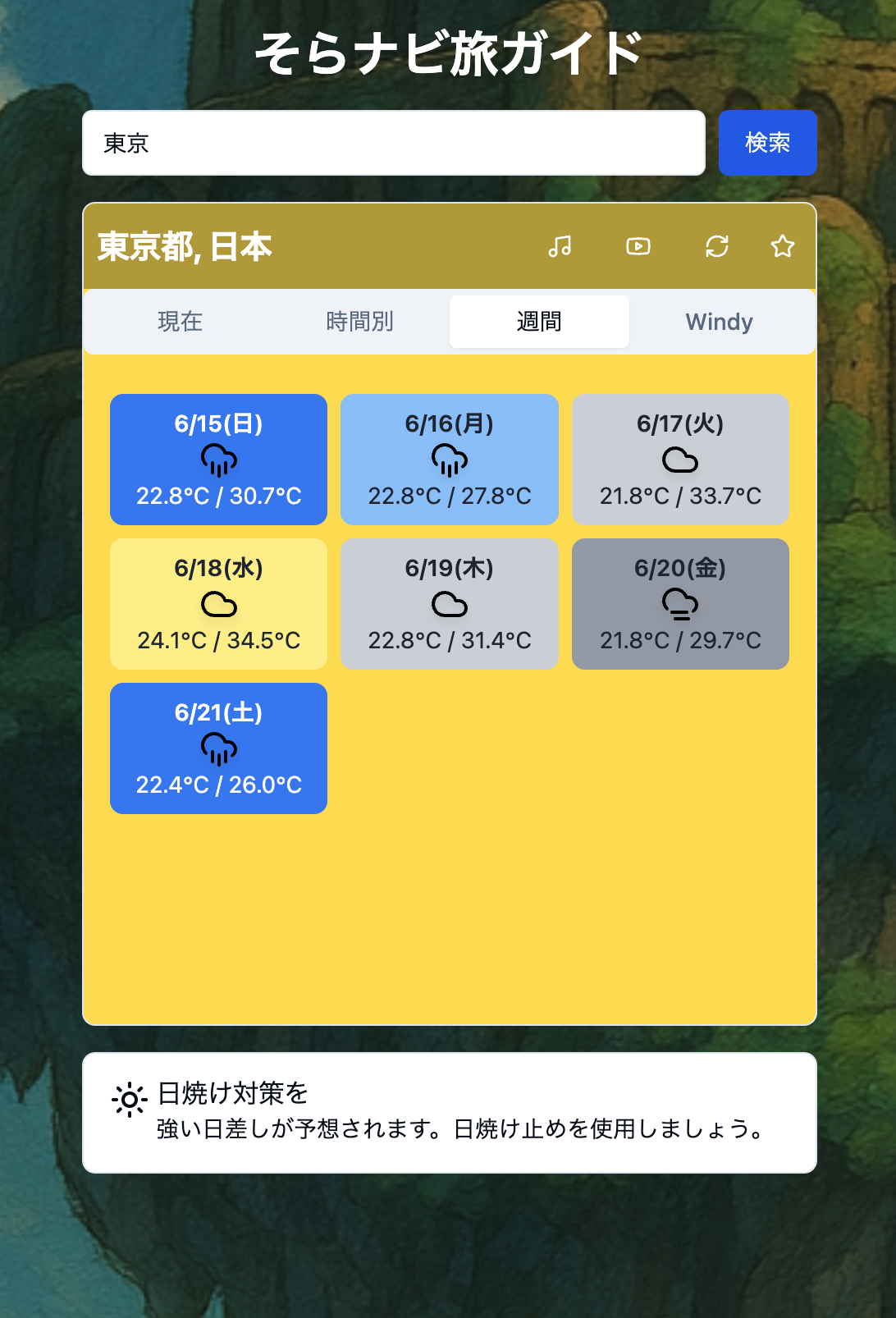Click the 東京 search input field

pyautogui.click(x=394, y=143)
